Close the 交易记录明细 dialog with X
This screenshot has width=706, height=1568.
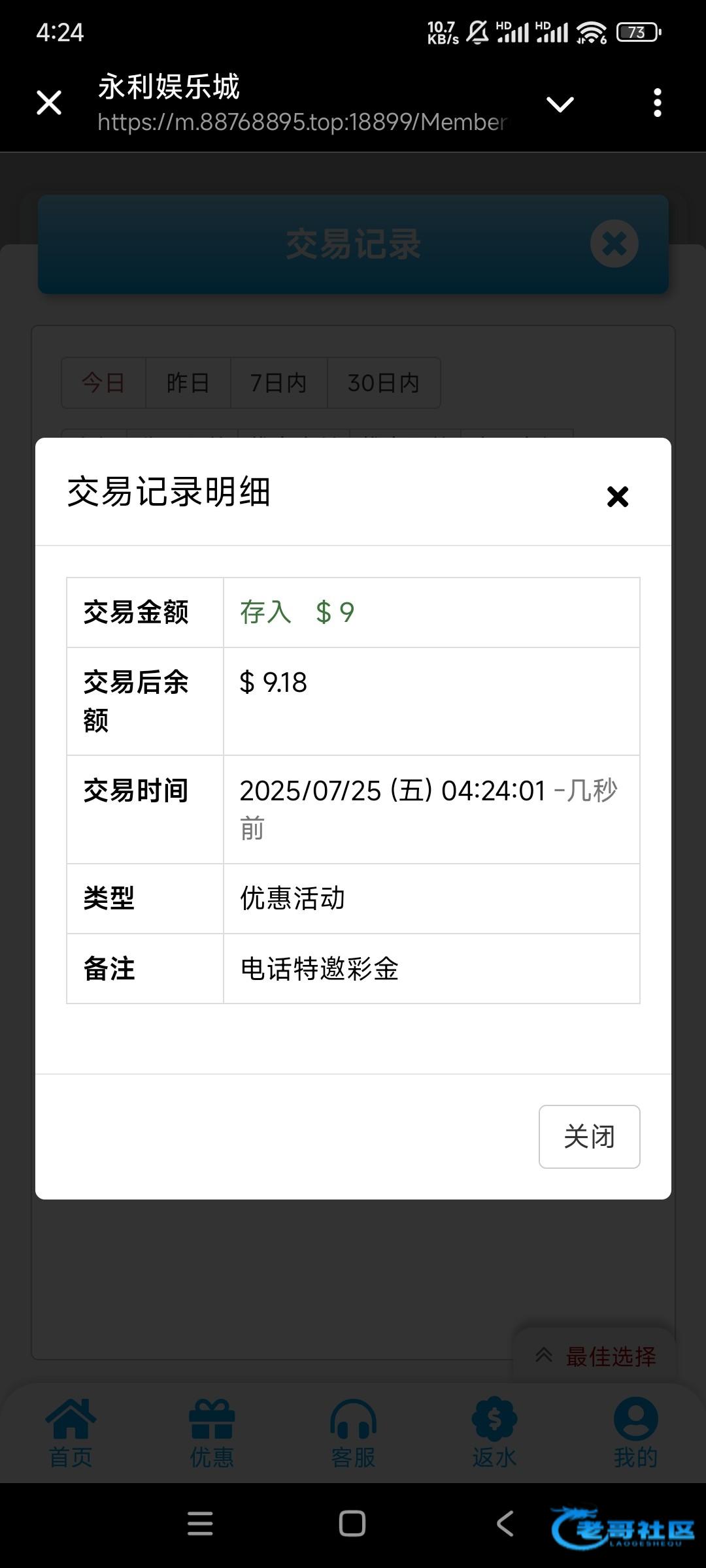point(617,497)
